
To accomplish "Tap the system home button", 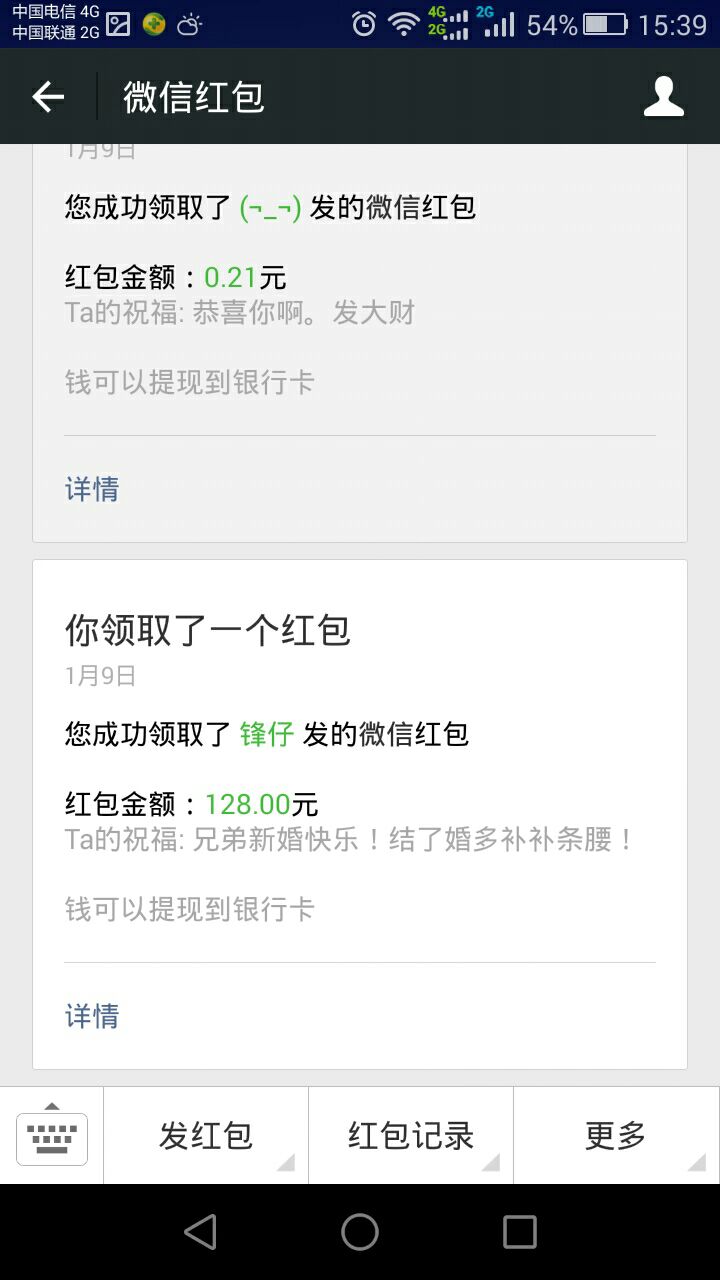I will 360,1232.
